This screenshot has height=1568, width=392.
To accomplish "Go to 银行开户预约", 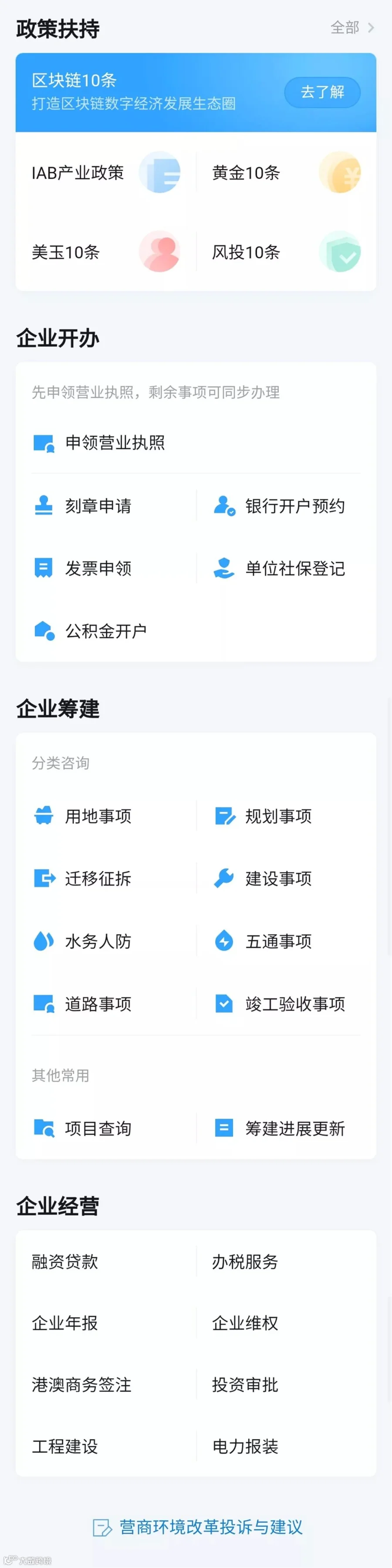I will [x=294, y=506].
